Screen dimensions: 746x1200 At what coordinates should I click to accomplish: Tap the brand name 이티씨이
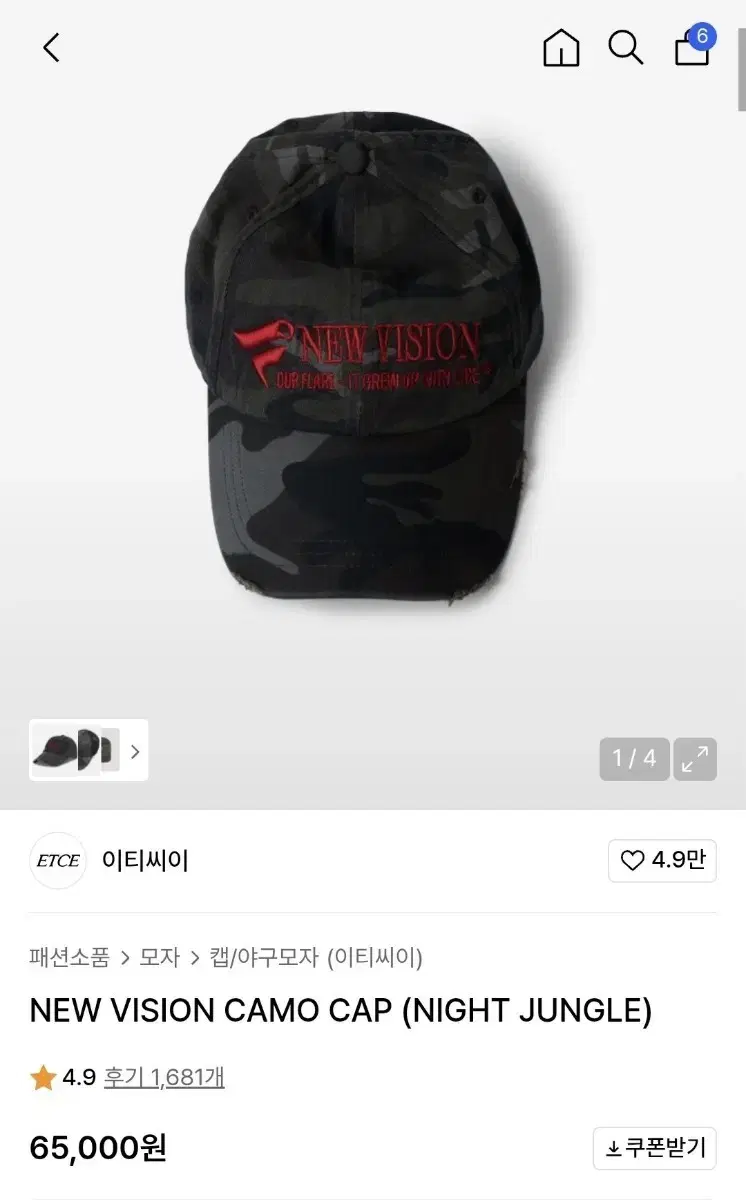click(146, 860)
